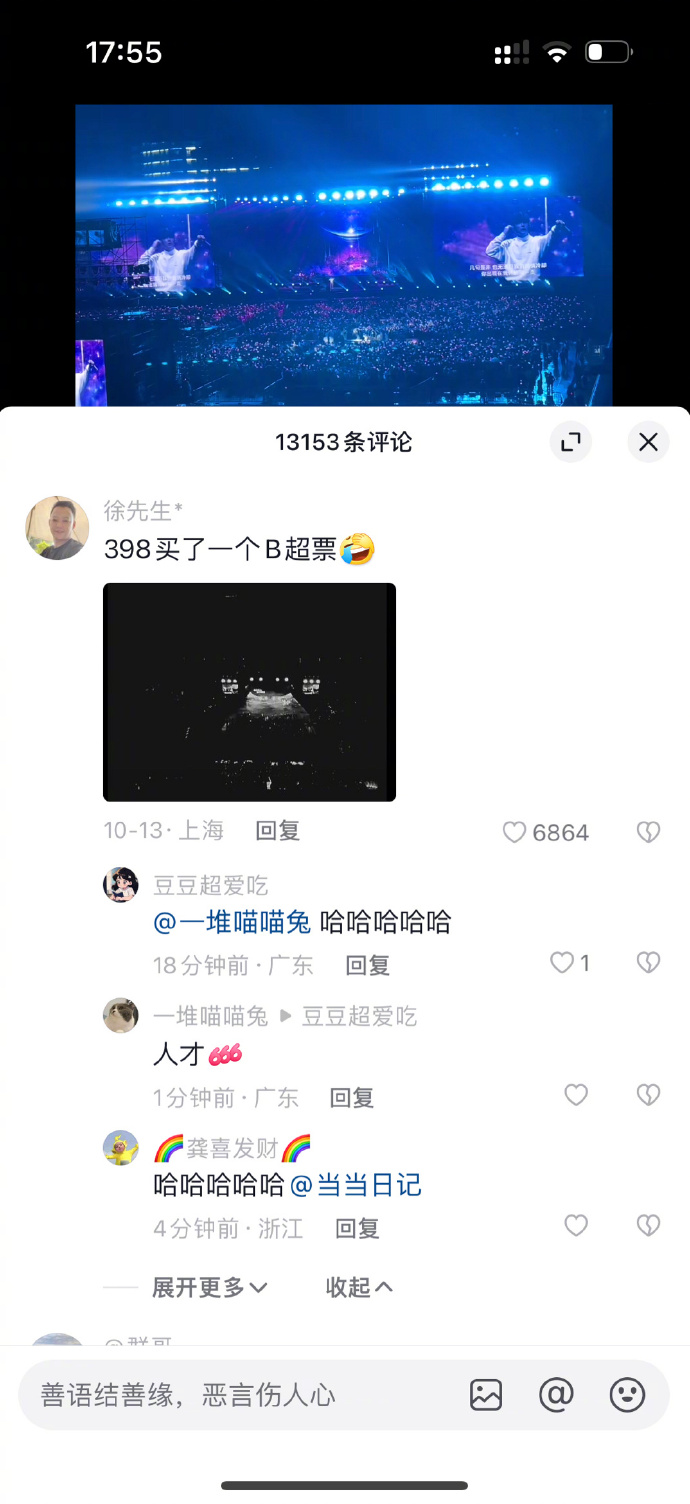Dislike 徐先生's comment

click(x=648, y=832)
